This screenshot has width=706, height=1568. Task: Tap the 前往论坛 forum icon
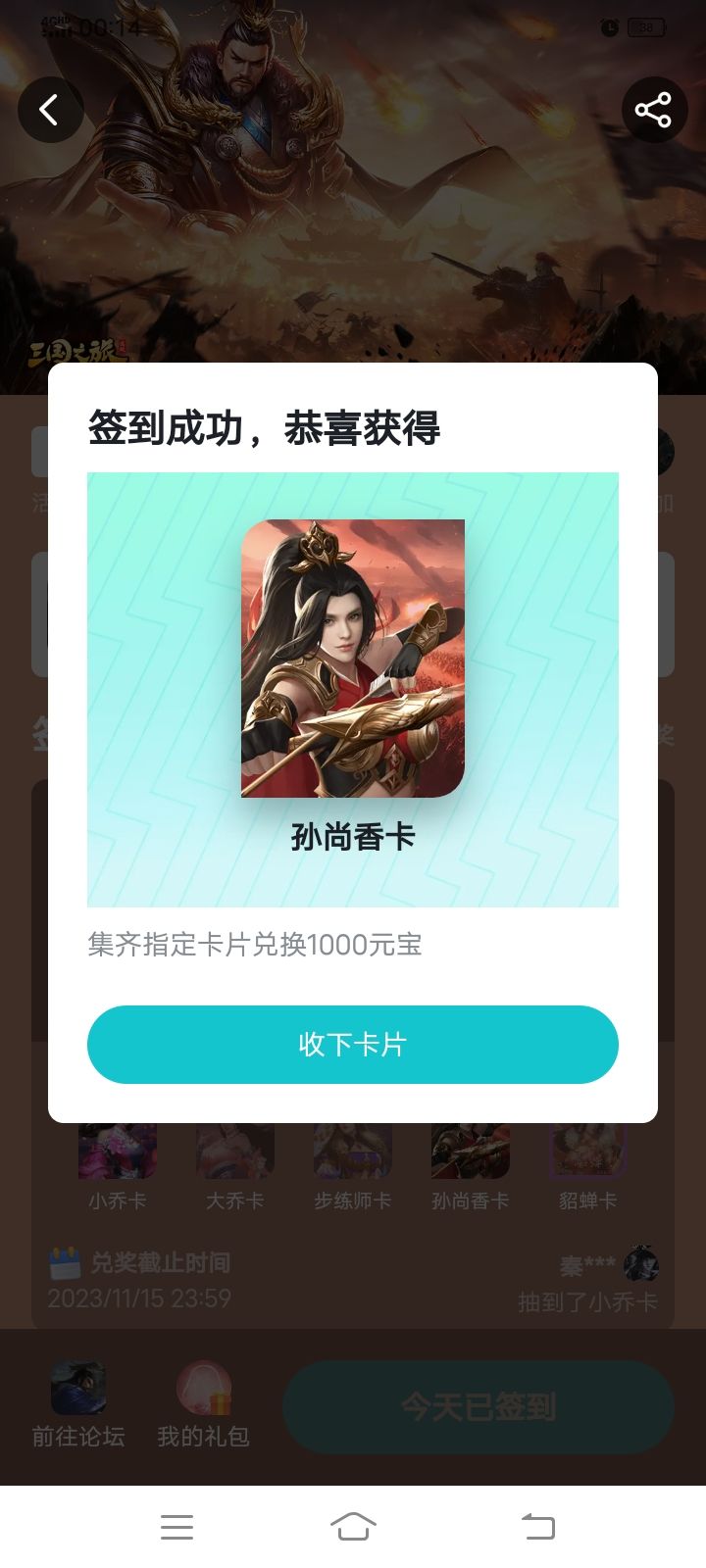(x=77, y=1386)
